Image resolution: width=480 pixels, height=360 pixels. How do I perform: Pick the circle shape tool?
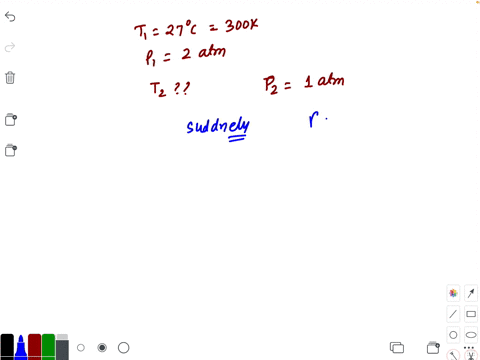[453, 335]
